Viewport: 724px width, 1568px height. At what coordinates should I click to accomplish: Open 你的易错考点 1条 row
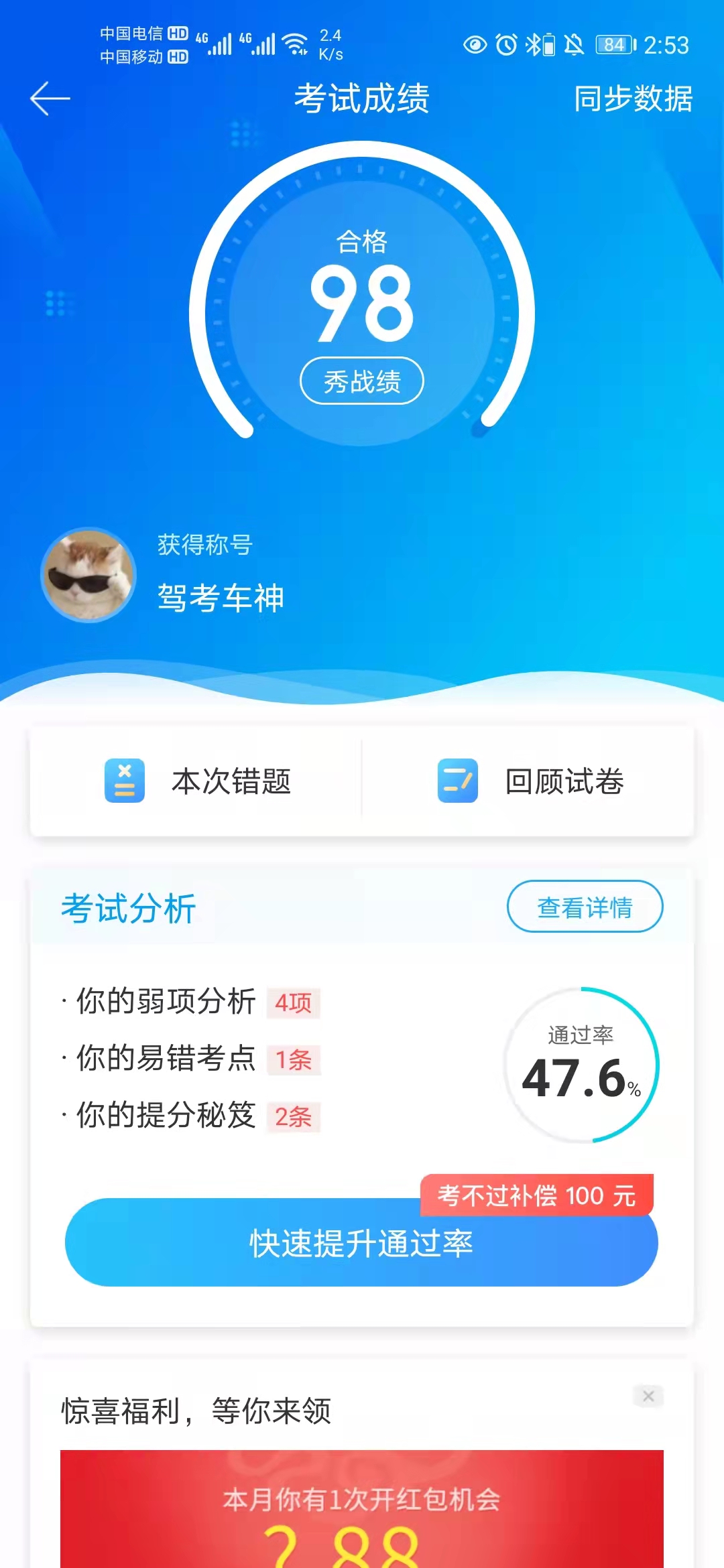[x=191, y=1059]
